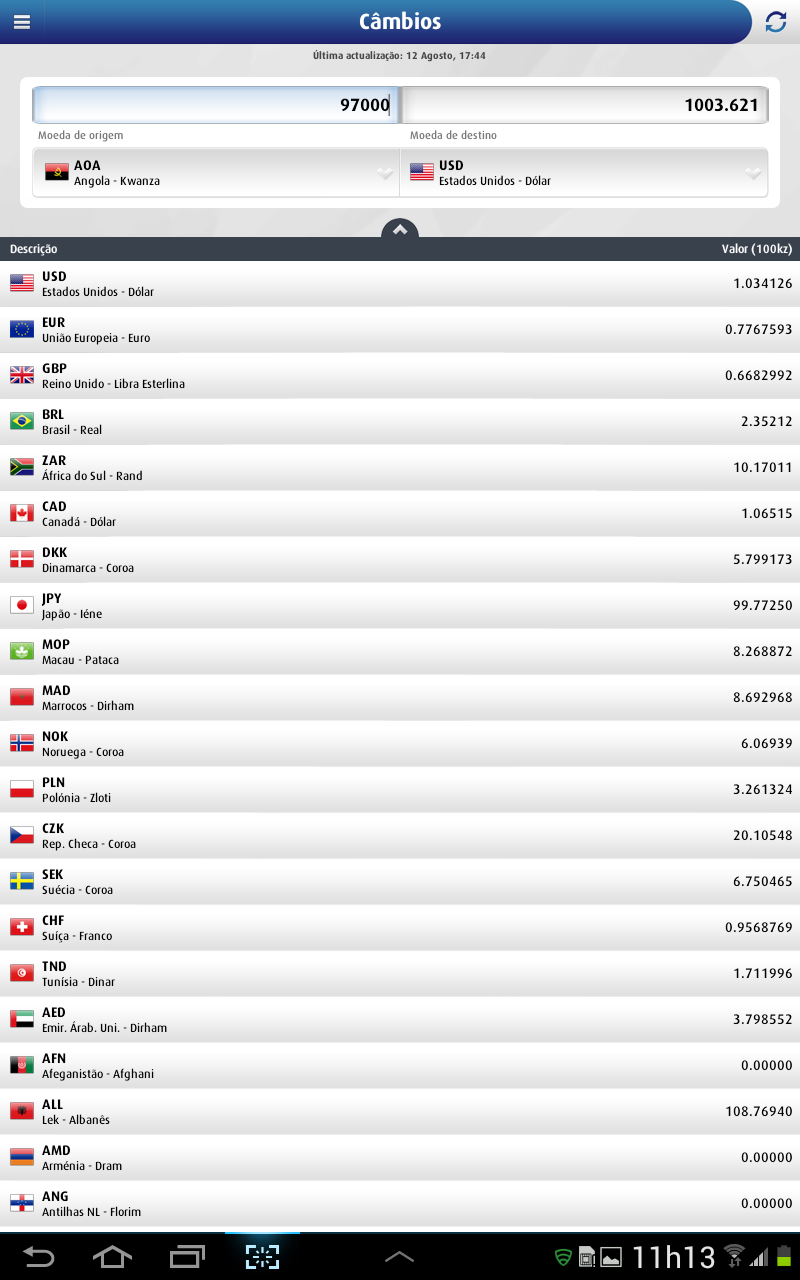Select the JPY Japão Iéne row
Screen dimensions: 800x1280
[x=400, y=606]
